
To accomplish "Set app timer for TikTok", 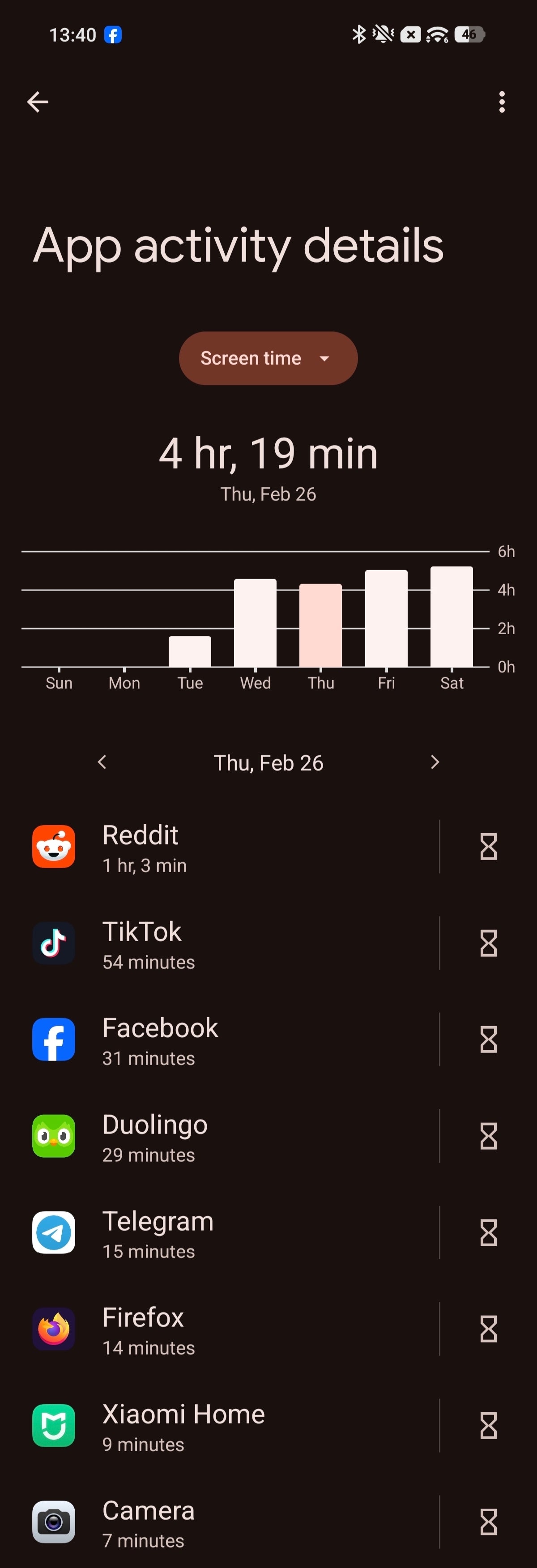I will tap(488, 943).
